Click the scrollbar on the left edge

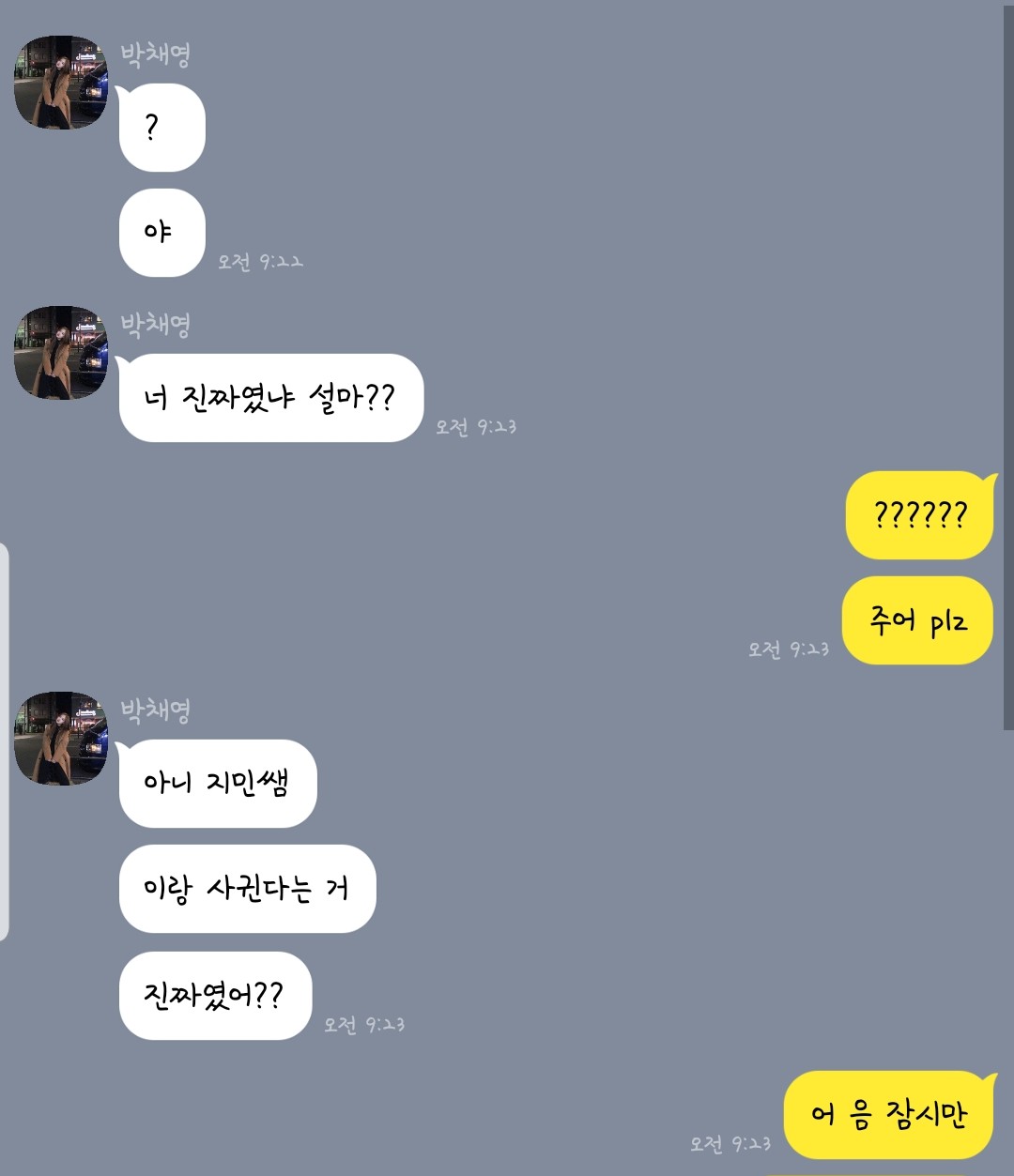pyautogui.click(x=4, y=732)
